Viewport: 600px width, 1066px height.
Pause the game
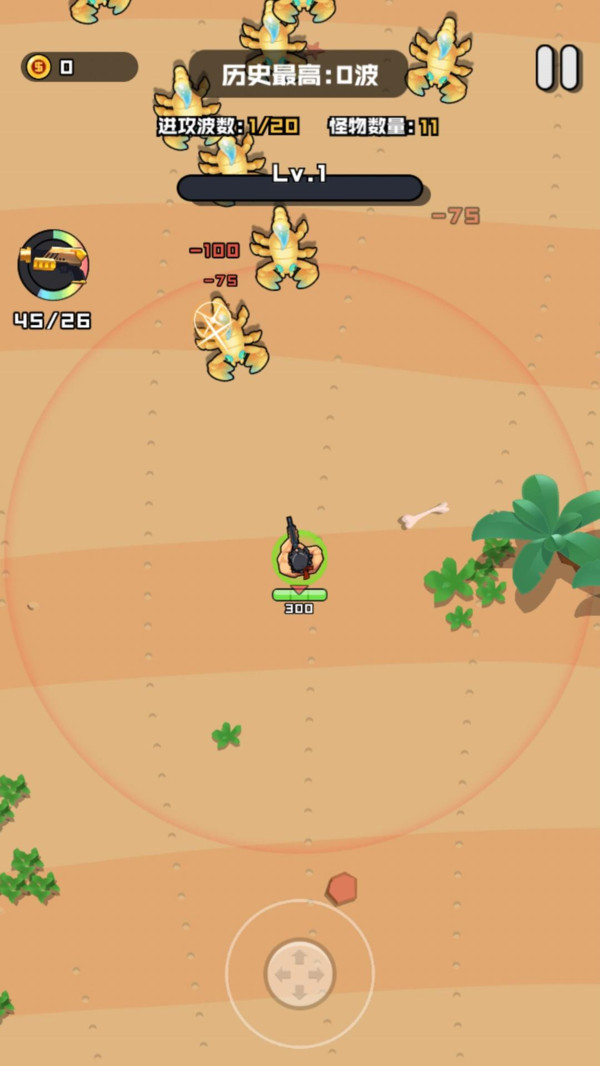pyautogui.click(x=557, y=68)
